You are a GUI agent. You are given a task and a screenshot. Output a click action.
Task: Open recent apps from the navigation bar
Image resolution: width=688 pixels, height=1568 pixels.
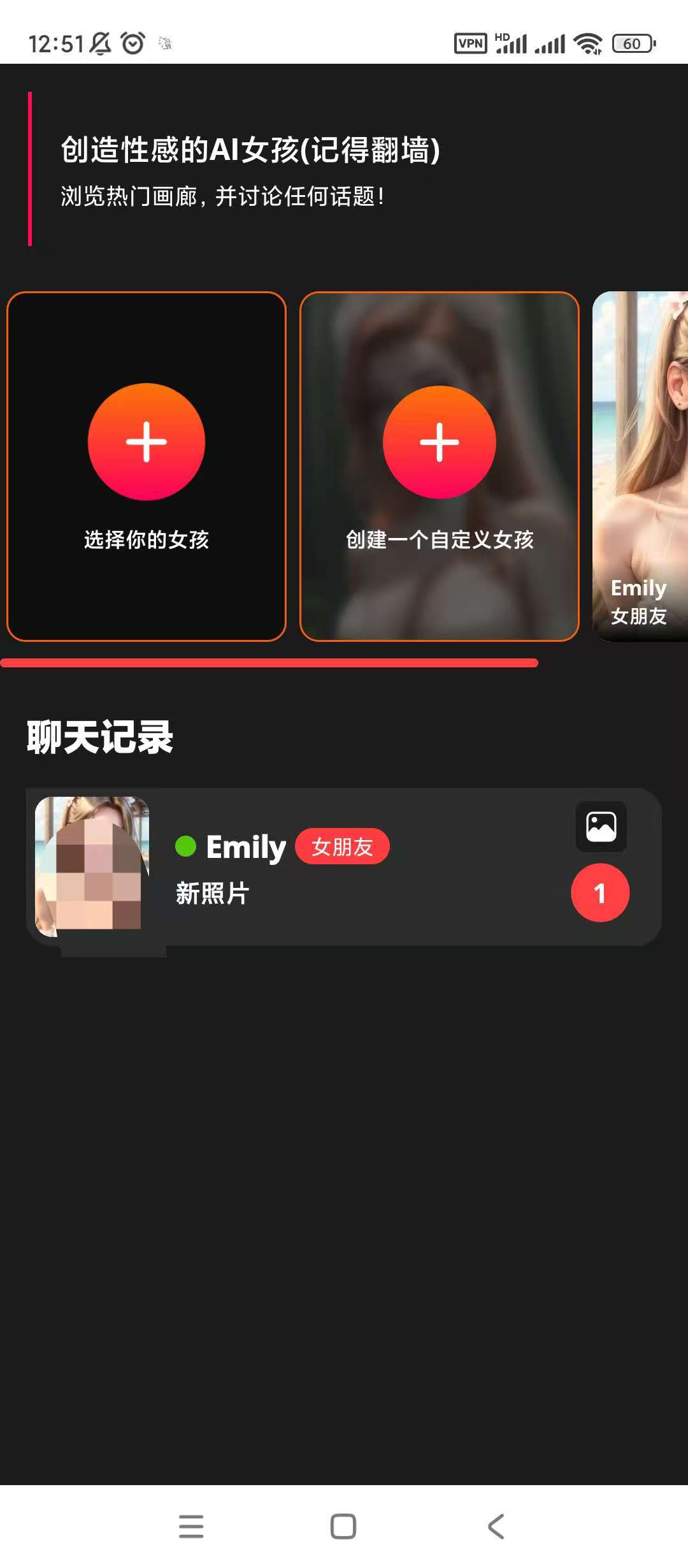tap(191, 1527)
